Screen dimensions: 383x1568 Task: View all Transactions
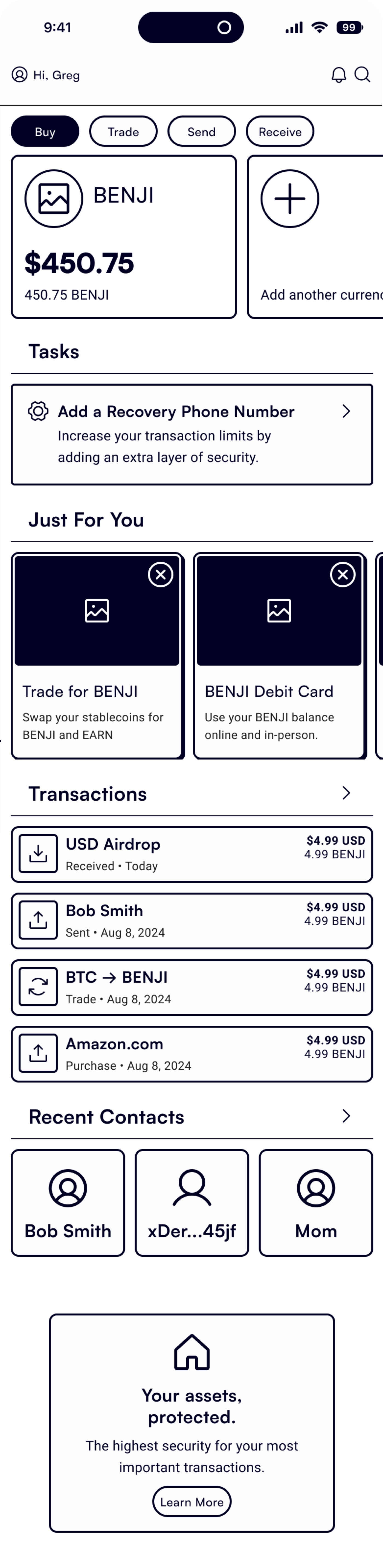346,793
